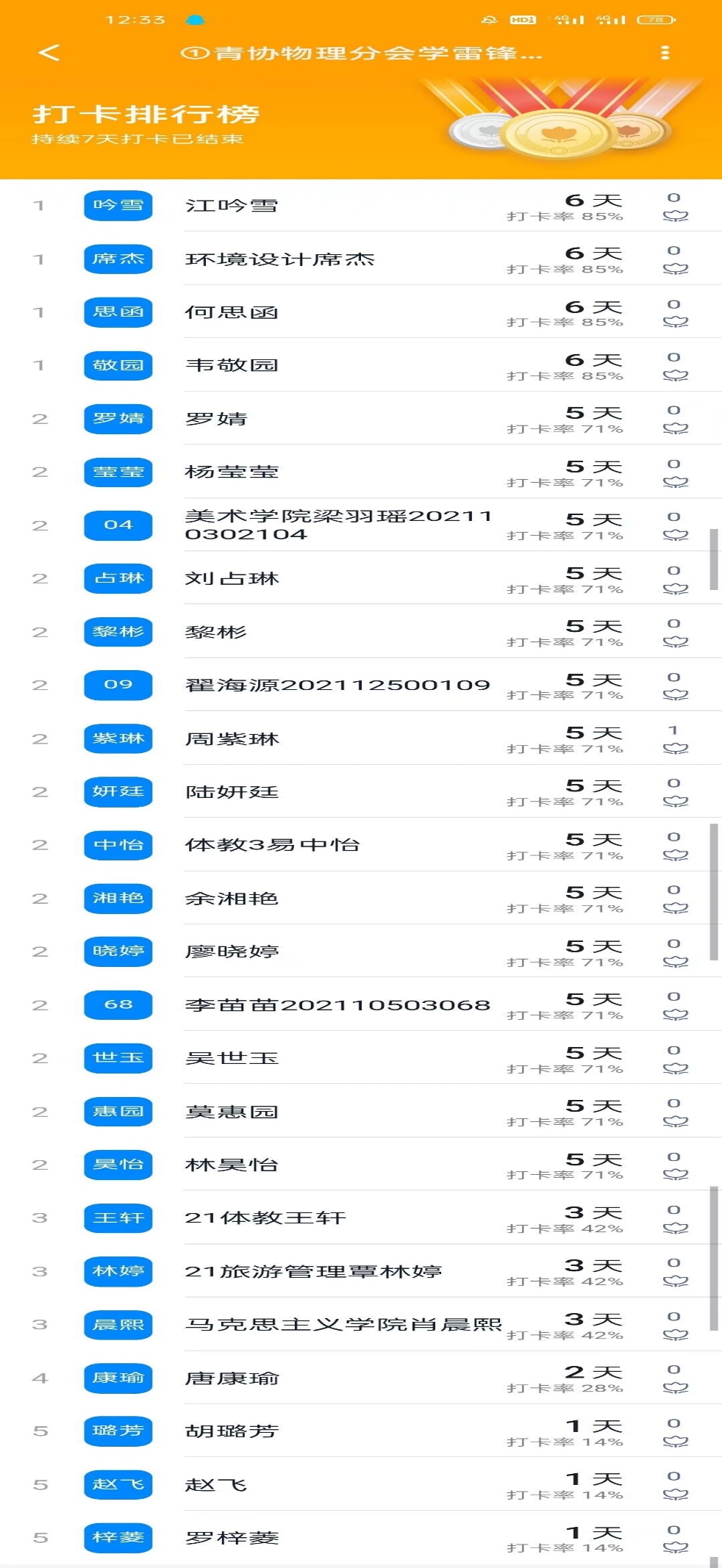
Task: Like 林昊怡's check-in record
Action: point(675,1174)
